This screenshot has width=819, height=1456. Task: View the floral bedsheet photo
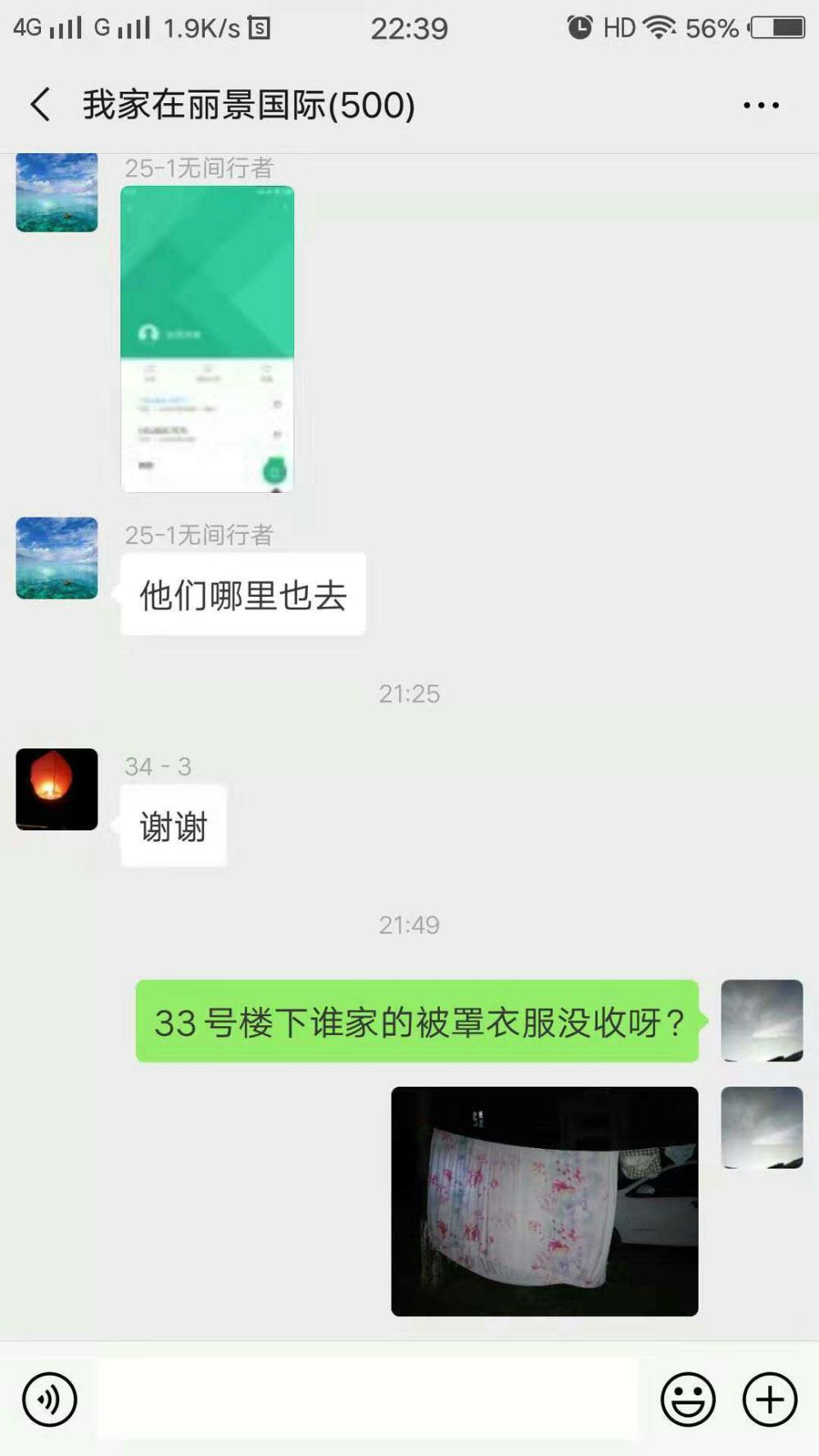coord(545,1201)
